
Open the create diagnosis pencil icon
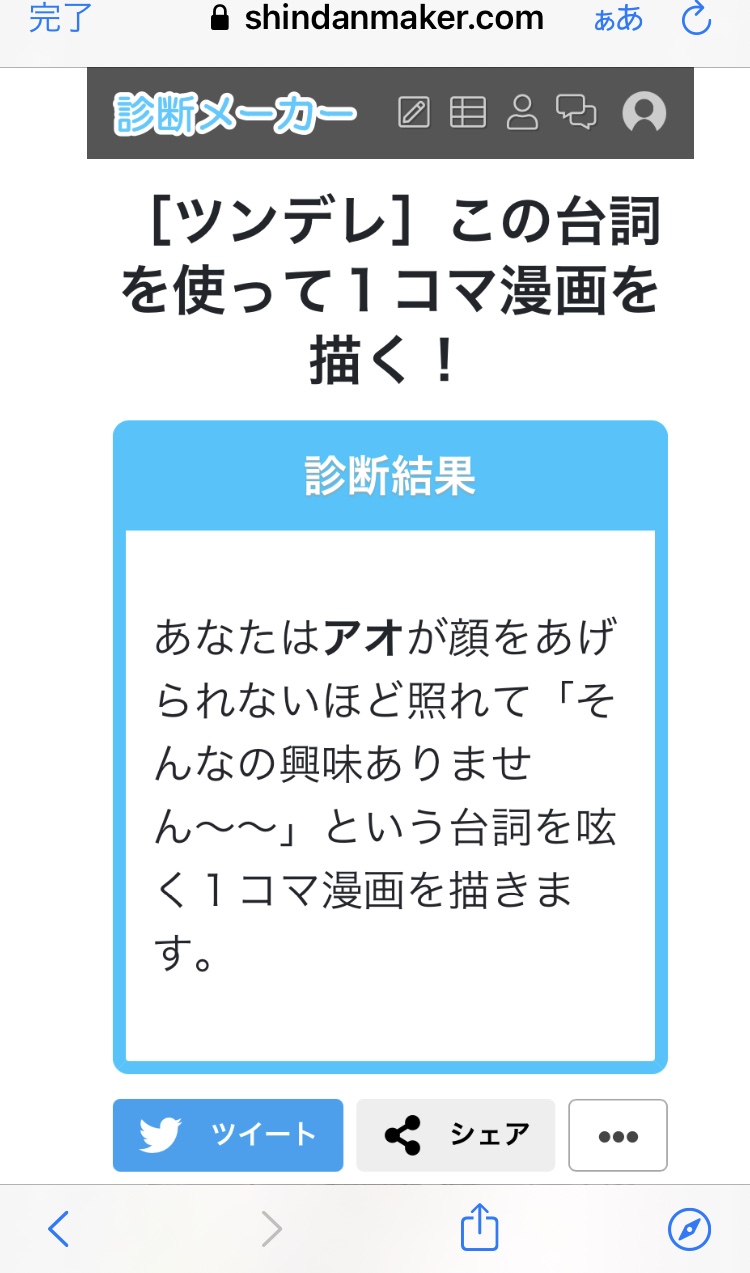pos(414,112)
